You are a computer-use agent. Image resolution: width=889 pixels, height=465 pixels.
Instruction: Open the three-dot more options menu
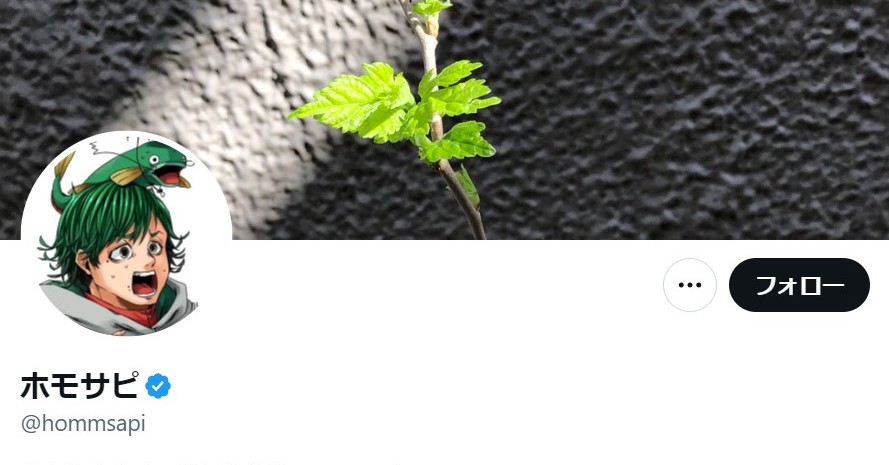pyautogui.click(x=690, y=285)
